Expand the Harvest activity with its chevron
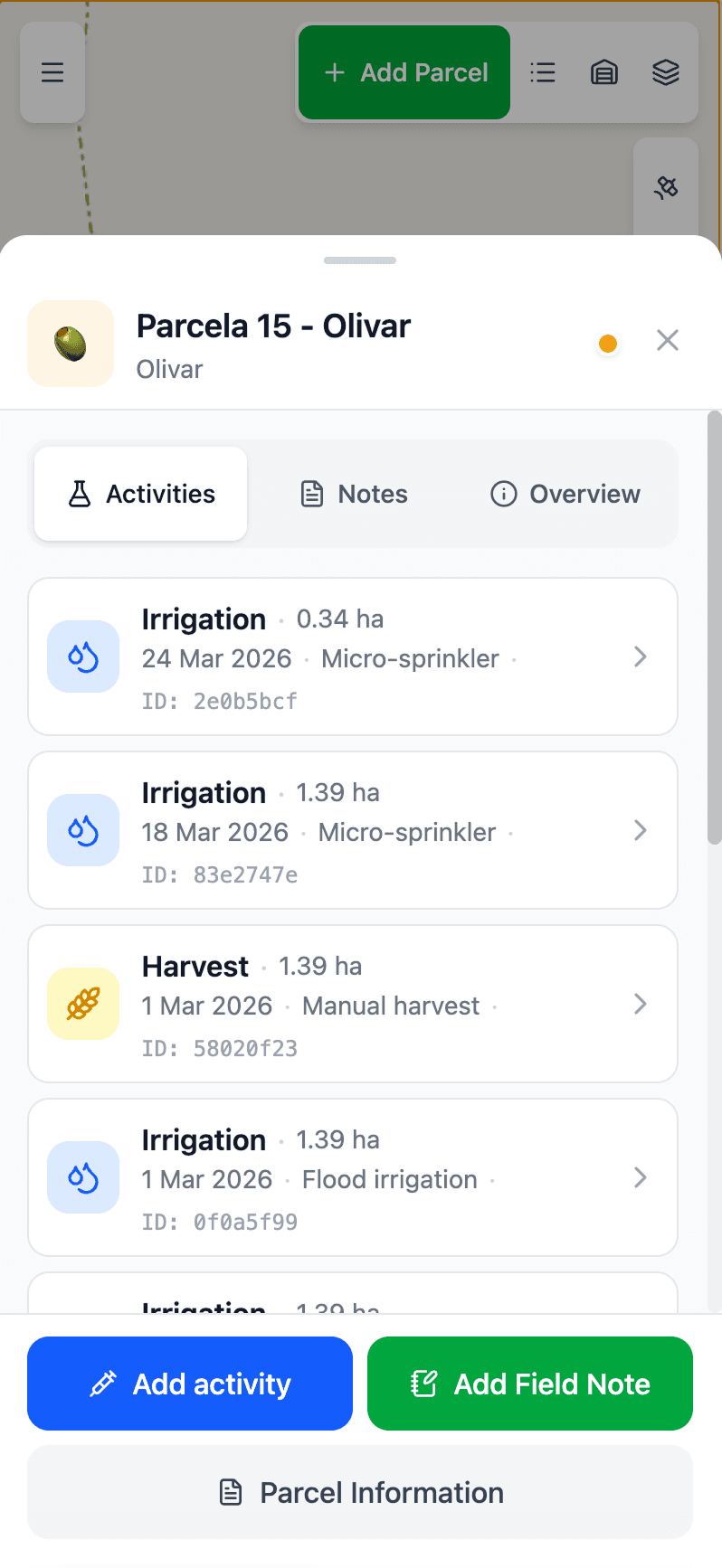The image size is (722, 1568). click(x=641, y=1004)
